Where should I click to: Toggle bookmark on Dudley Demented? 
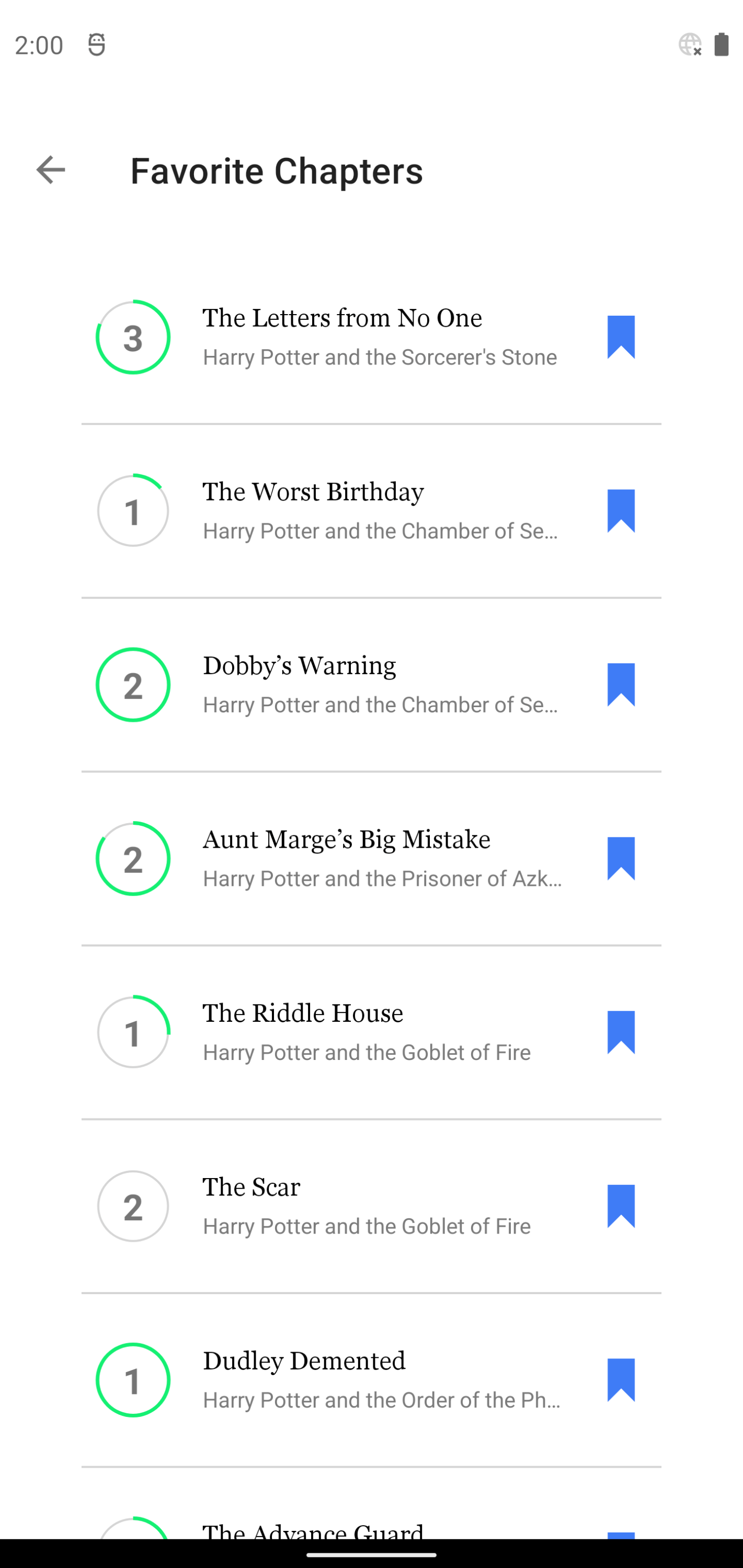621,1380
